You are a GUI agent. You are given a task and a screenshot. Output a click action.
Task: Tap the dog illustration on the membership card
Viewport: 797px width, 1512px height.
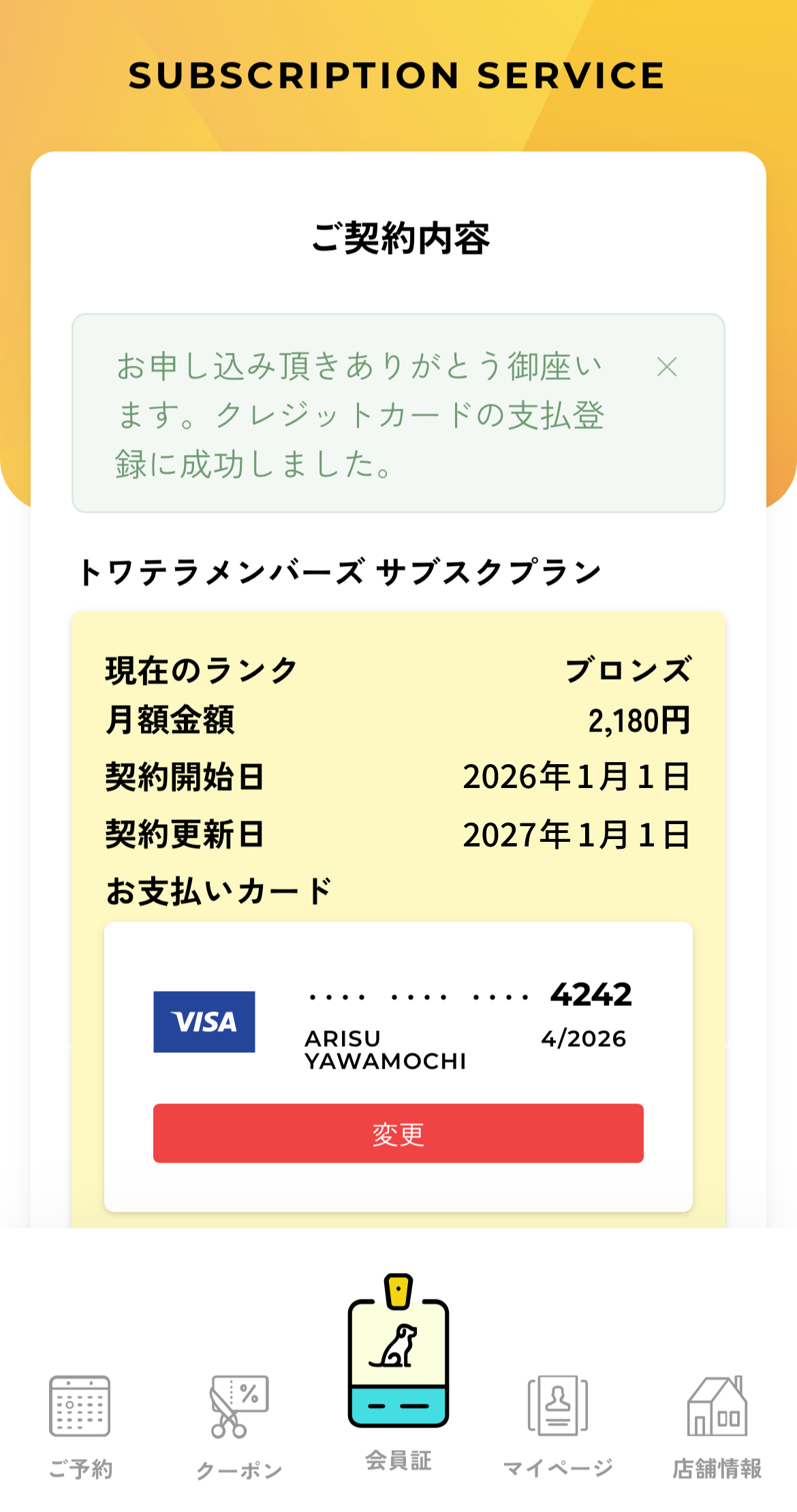(x=398, y=1345)
